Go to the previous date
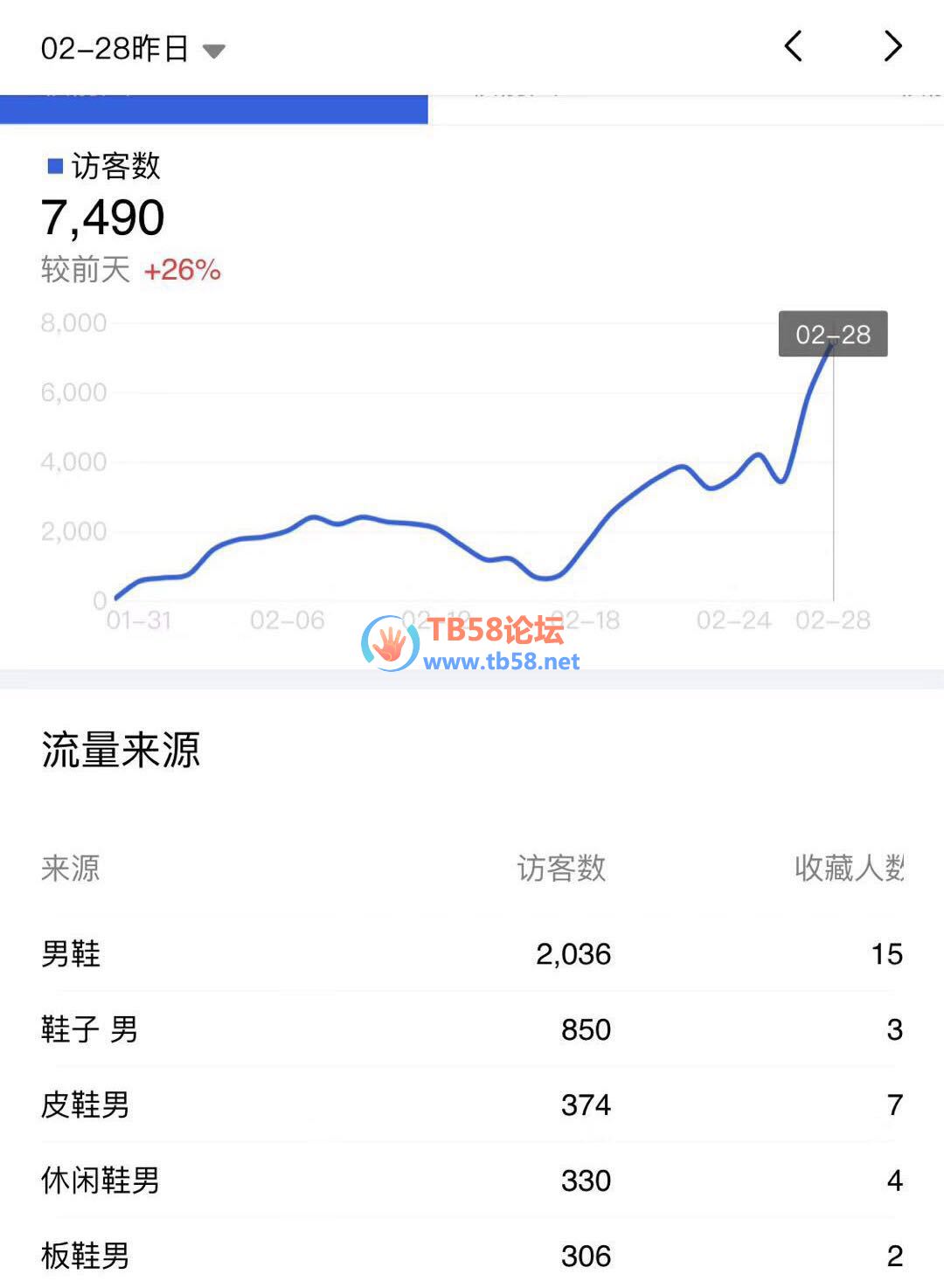The height and width of the screenshot is (1288, 944). [x=793, y=46]
